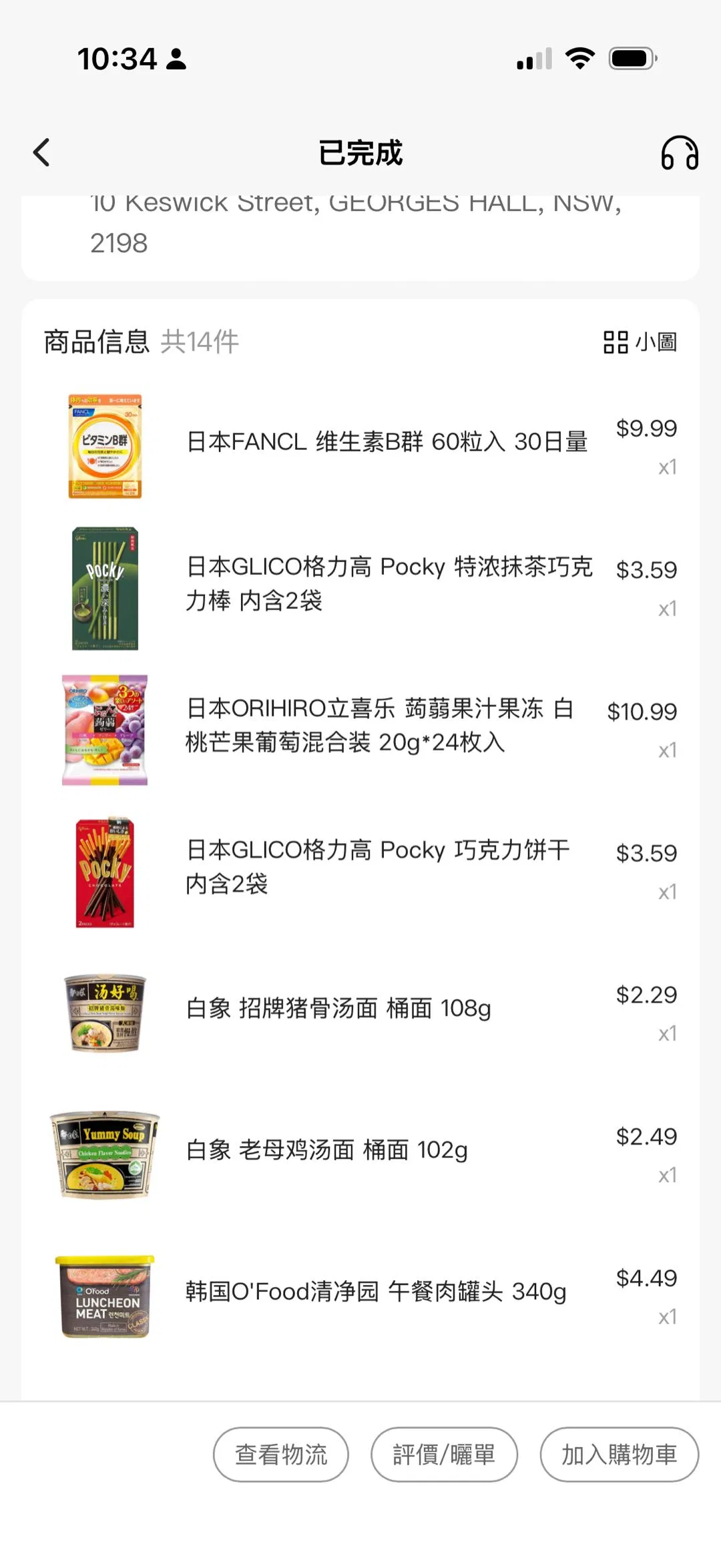Go back from the completed order page
Viewport: 721px width, 1568px height.
tap(41, 153)
